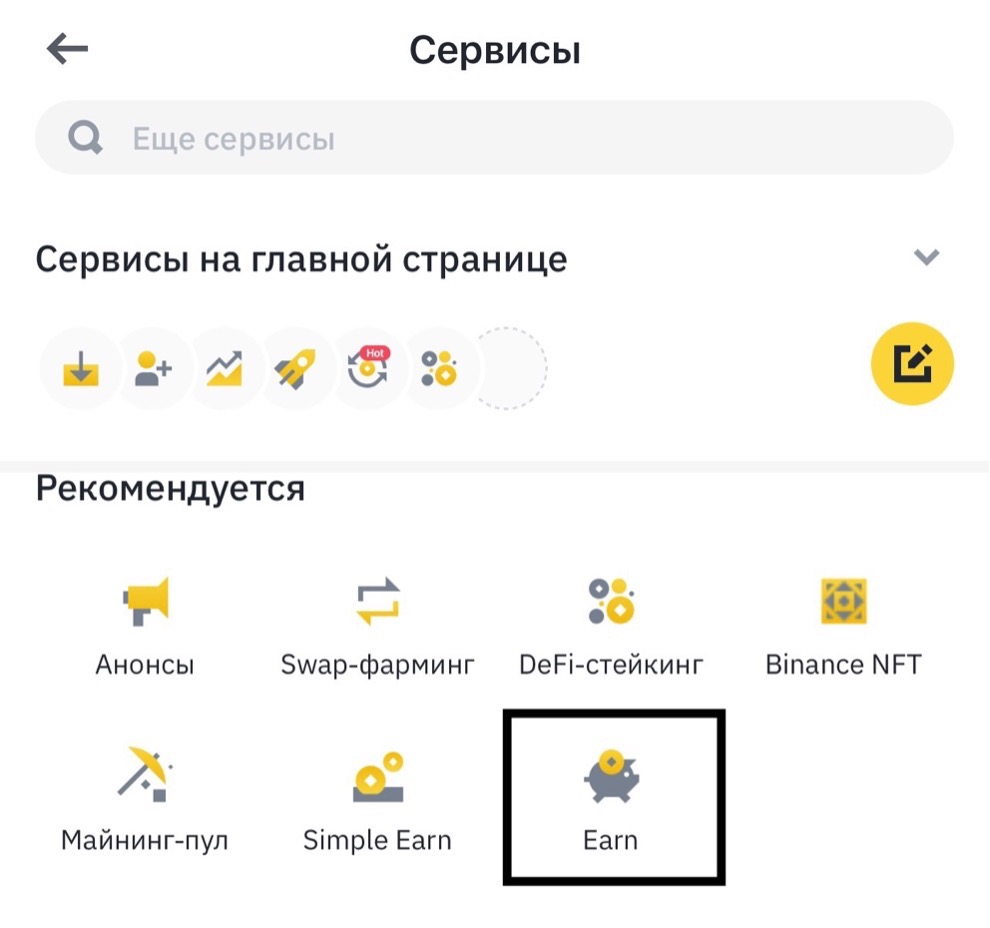The width and height of the screenshot is (990, 928).
Task: Edit home page services with the yellow button
Action: pyautogui.click(x=912, y=366)
